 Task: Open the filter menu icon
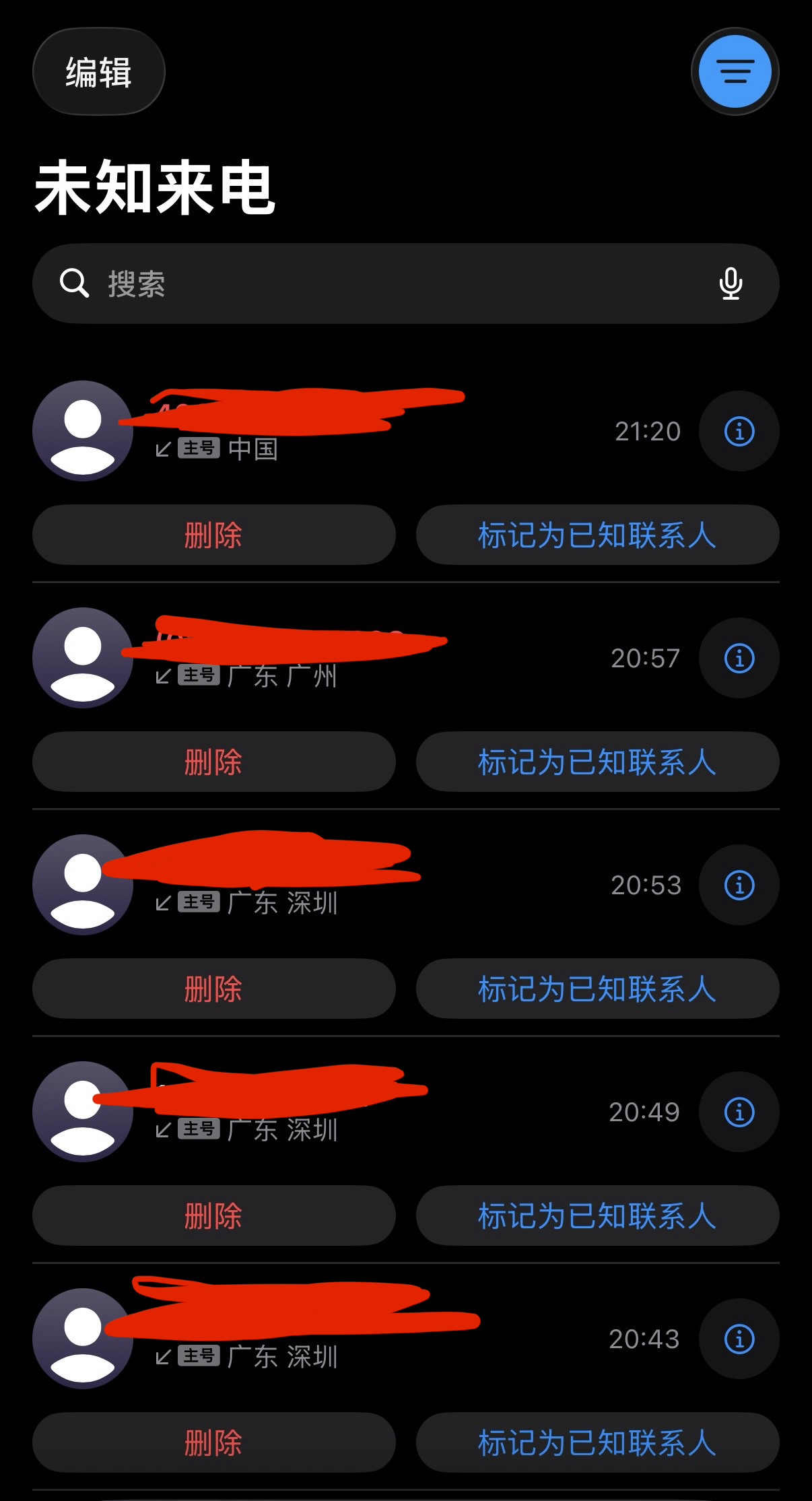pos(735,71)
